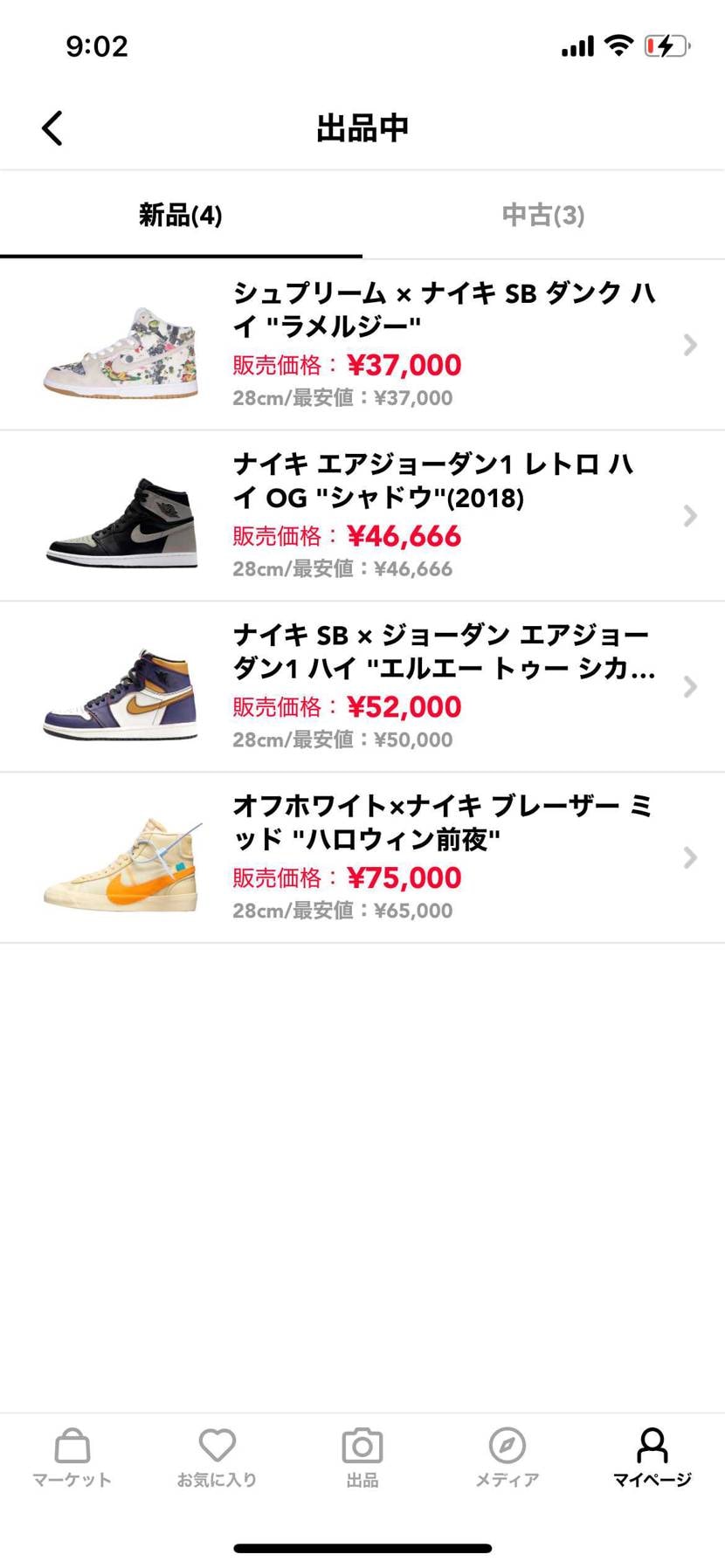Expand the Jordan 1 Shadow listing chevron
This screenshot has height=1568, width=725.
(689, 516)
